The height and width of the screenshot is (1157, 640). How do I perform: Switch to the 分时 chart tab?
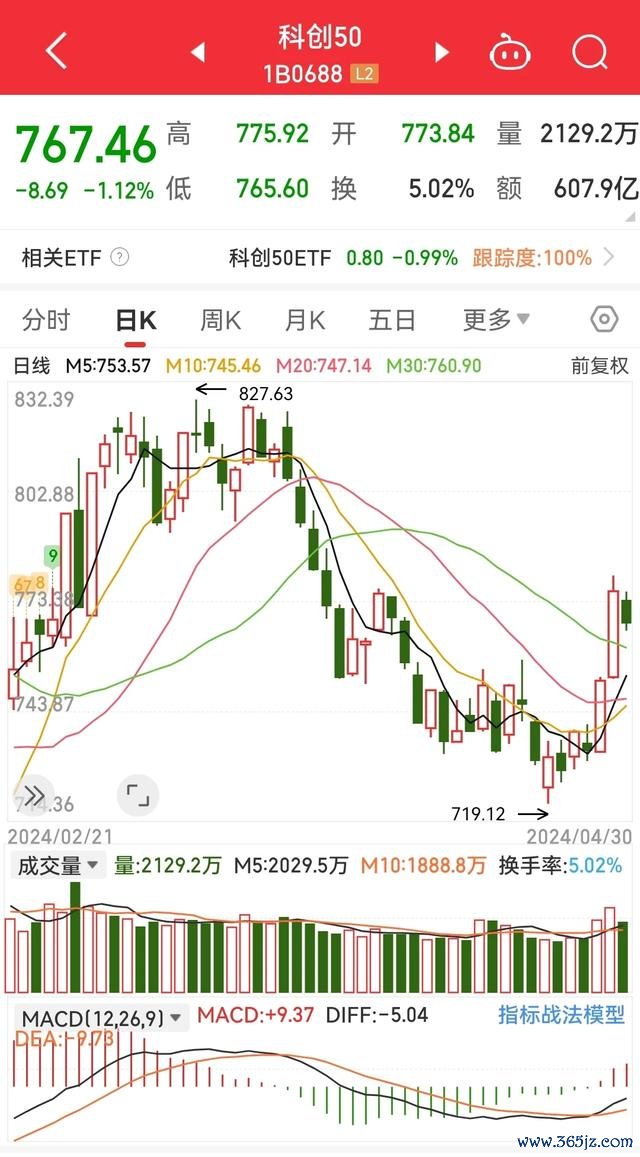click(46, 320)
